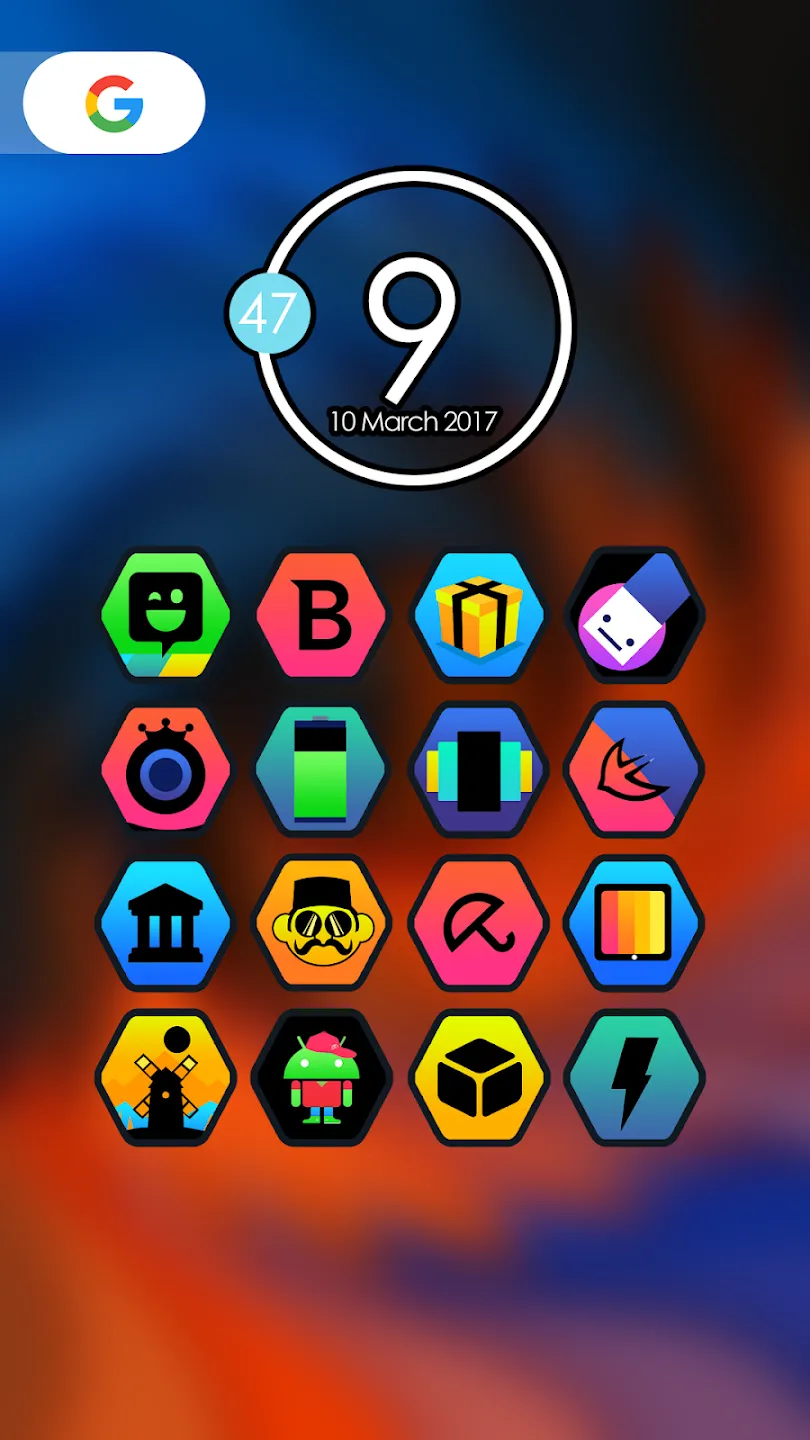Open the striped tablet screen app
The width and height of the screenshot is (810, 1440).
(635, 924)
